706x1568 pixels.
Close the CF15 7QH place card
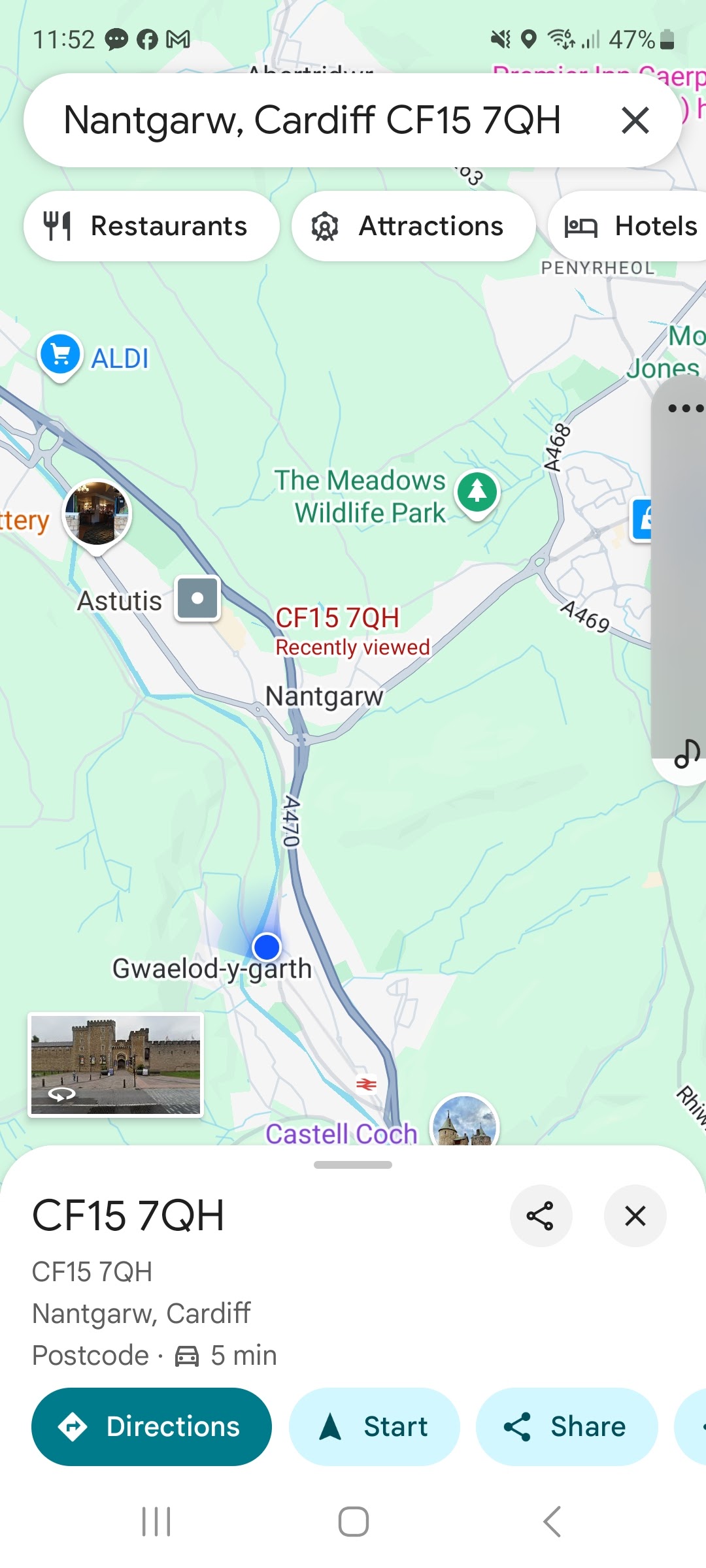[635, 1216]
